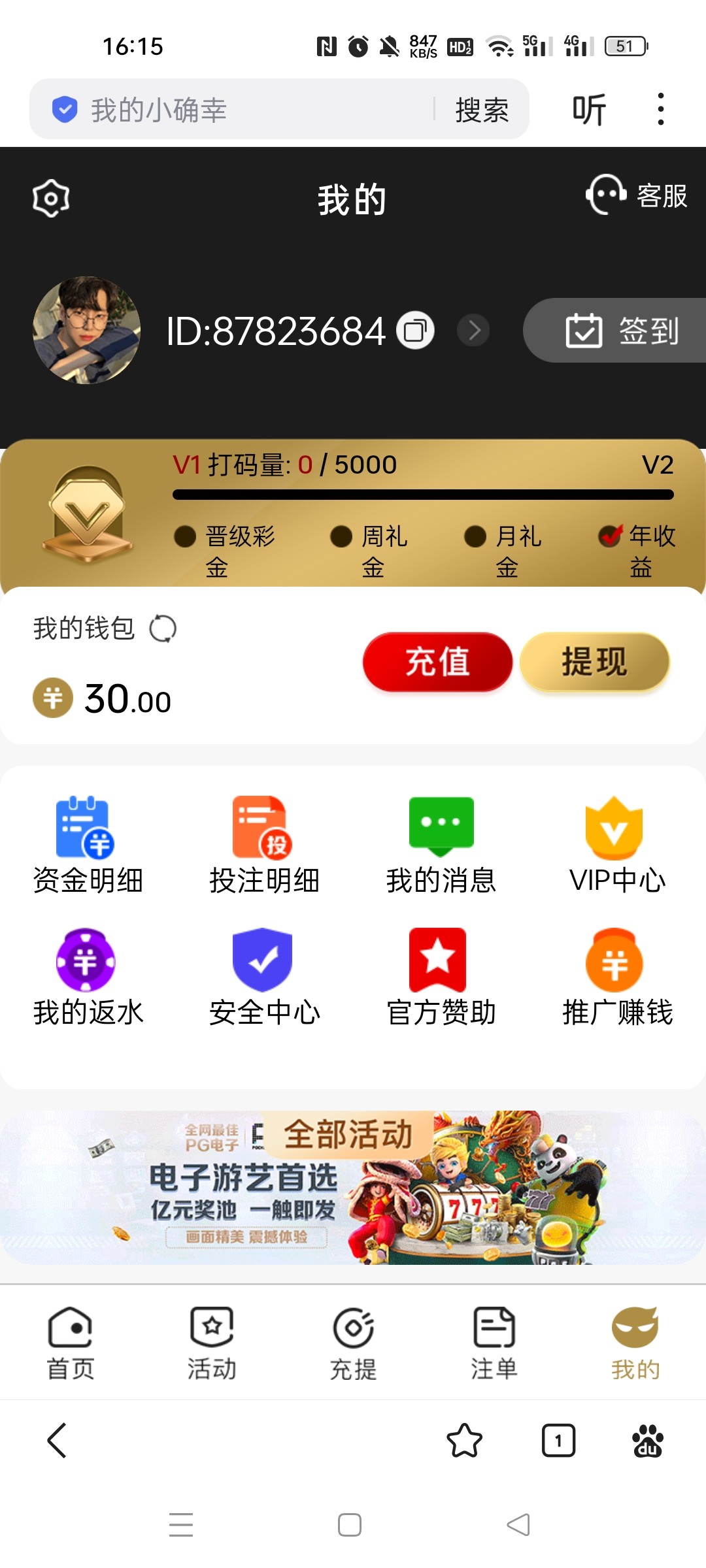Open the browser overflow menu
The image size is (706, 1568).
click(661, 109)
